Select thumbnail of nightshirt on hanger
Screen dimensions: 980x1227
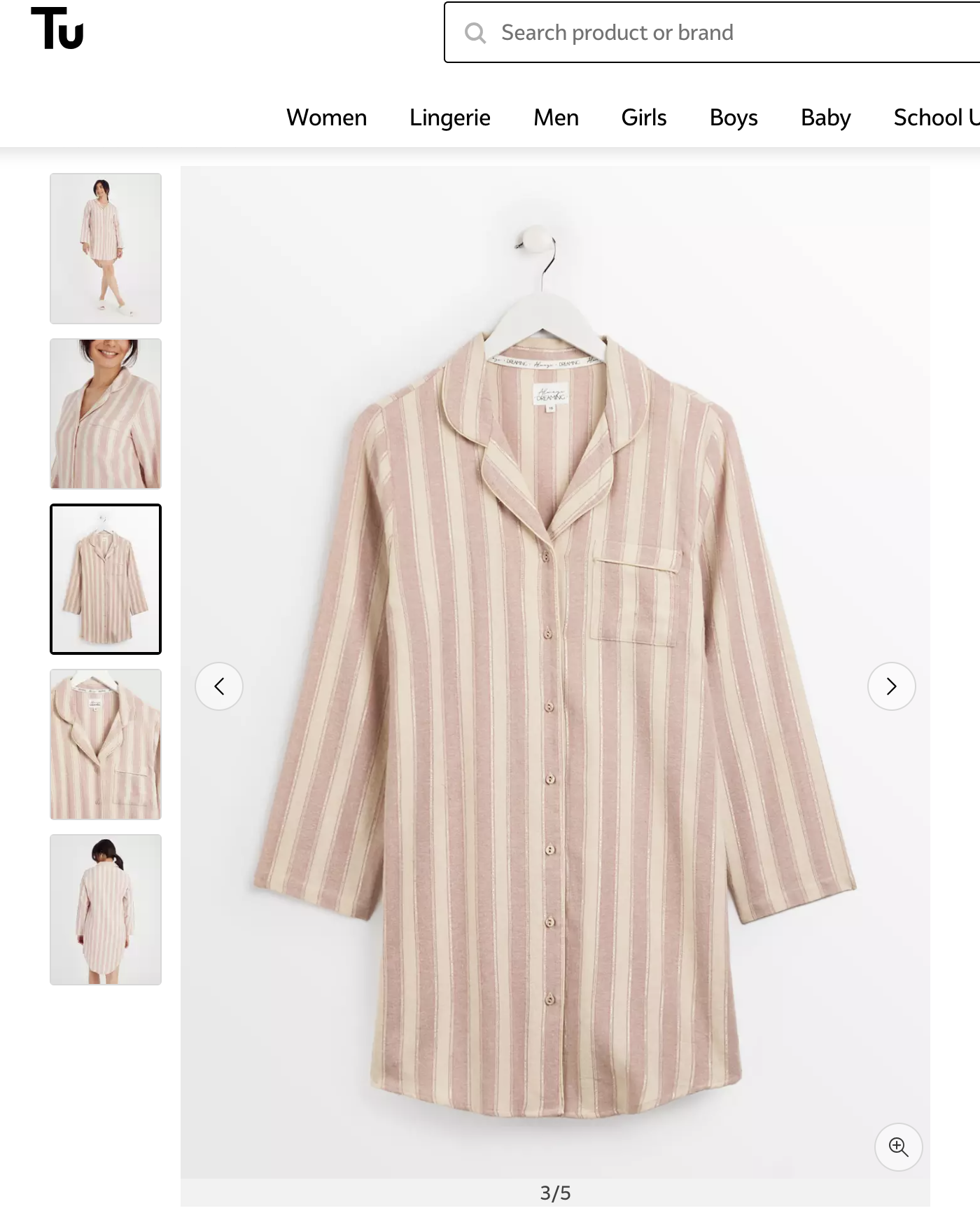[x=106, y=579]
